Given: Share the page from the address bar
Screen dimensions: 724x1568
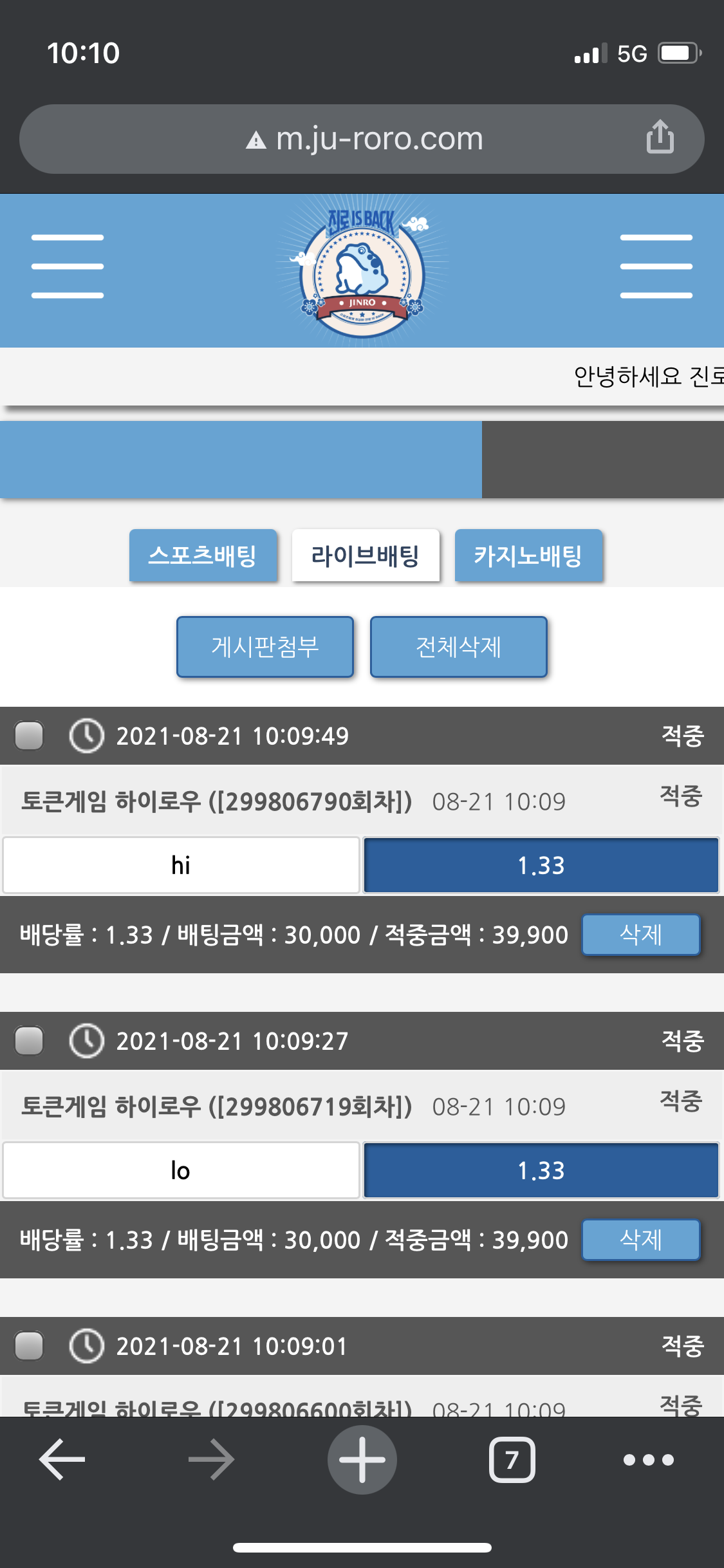Looking at the screenshot, I should 660,137.
